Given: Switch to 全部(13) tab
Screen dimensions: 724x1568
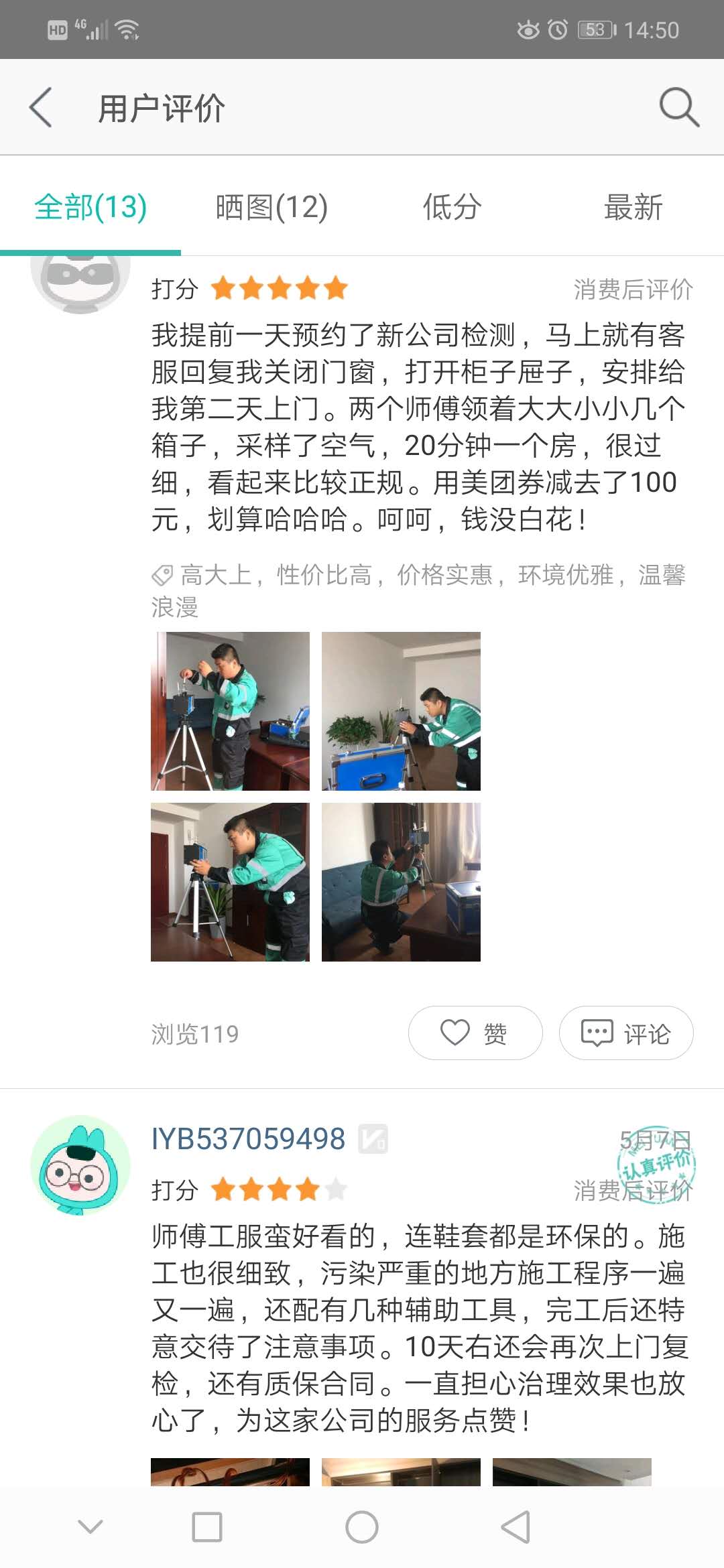Looking at the screenshot, I should (x=90, y=207).
